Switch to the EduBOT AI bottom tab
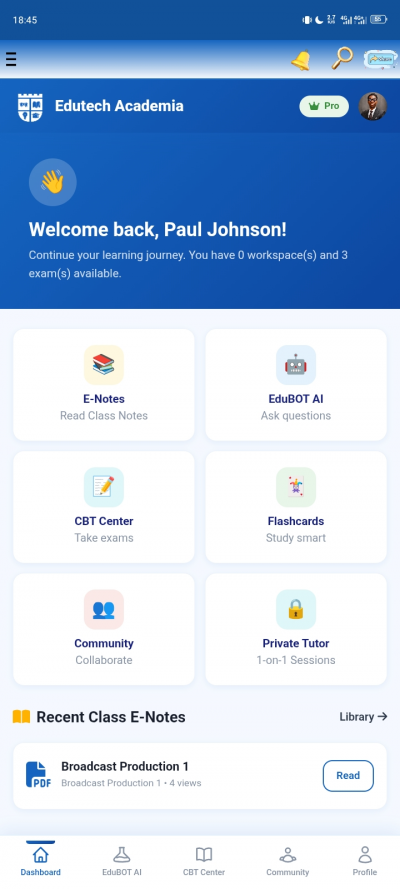 (122, 861)
